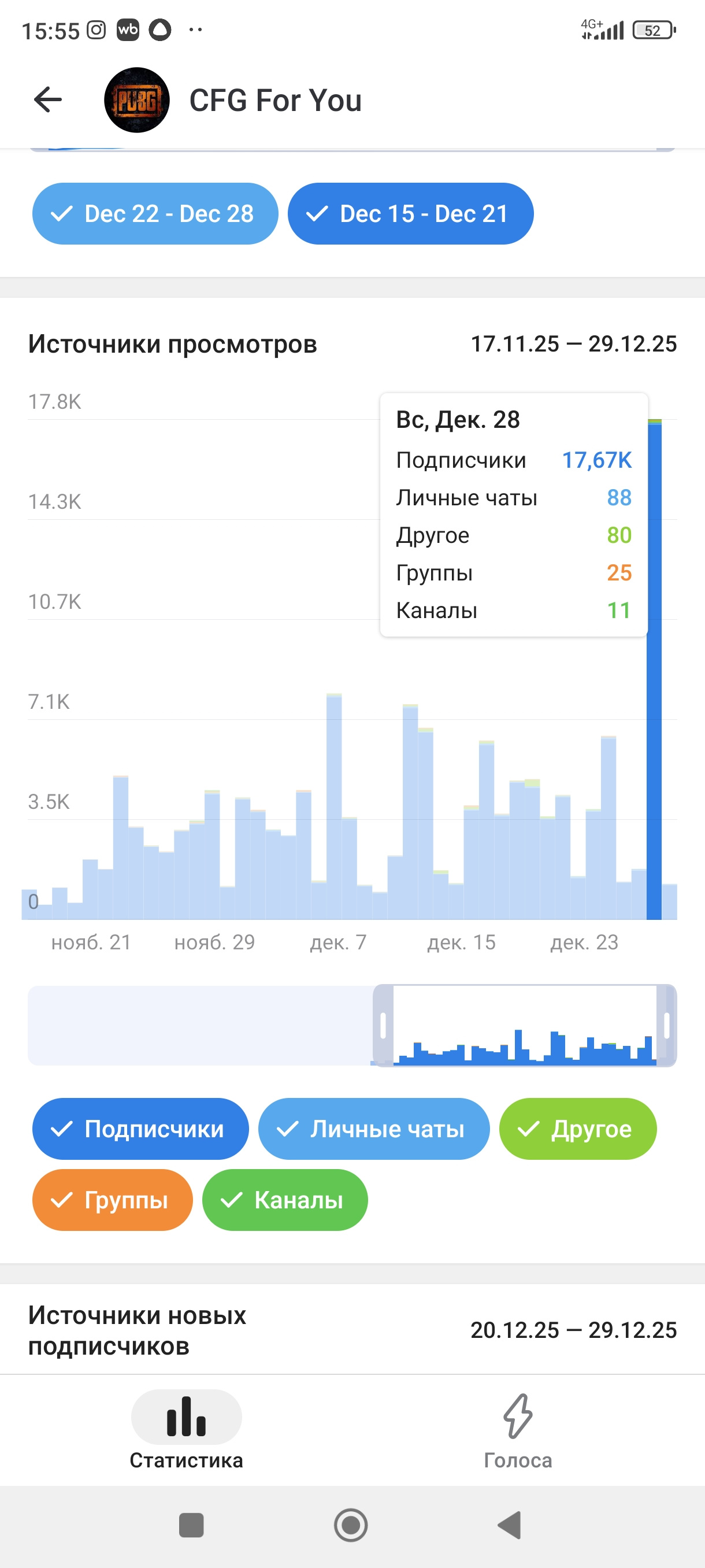Go back from CFG For You statistics

pyautogui.click(x=48, y=100)
